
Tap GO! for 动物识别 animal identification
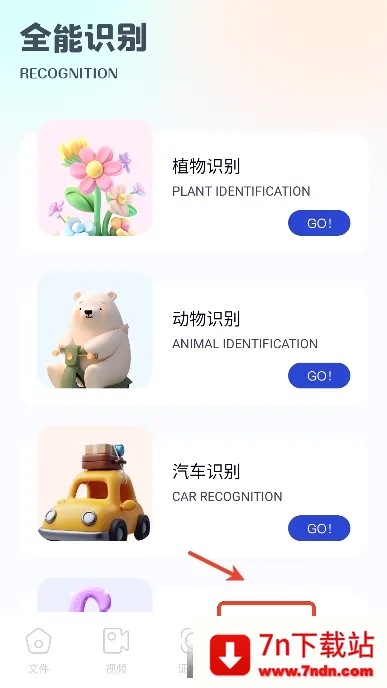pos(319,376)
